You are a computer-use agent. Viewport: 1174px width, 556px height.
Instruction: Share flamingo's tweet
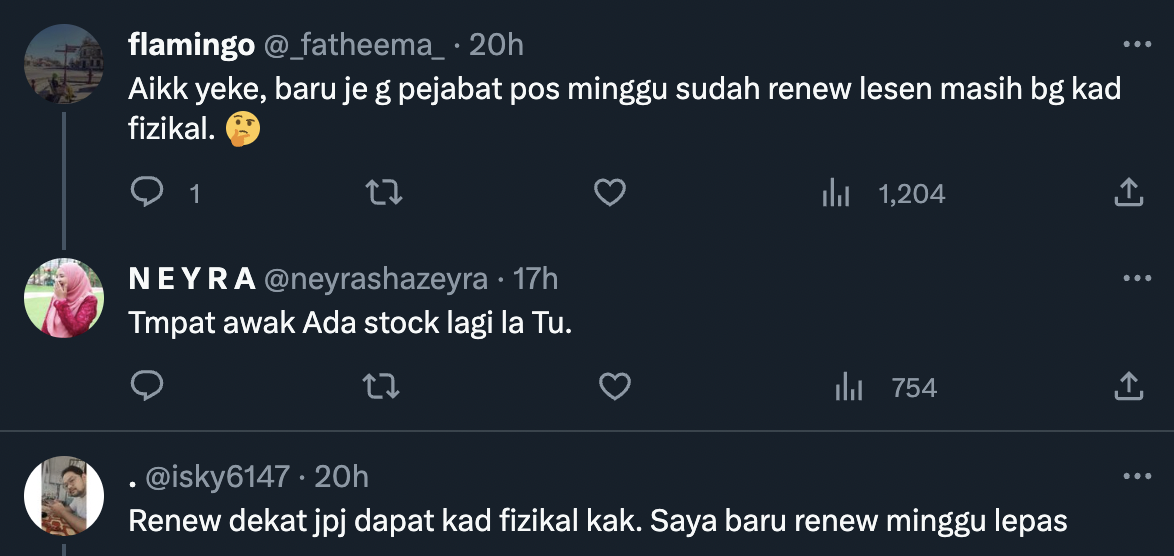pyautogui.click(x=1128, y=192)
